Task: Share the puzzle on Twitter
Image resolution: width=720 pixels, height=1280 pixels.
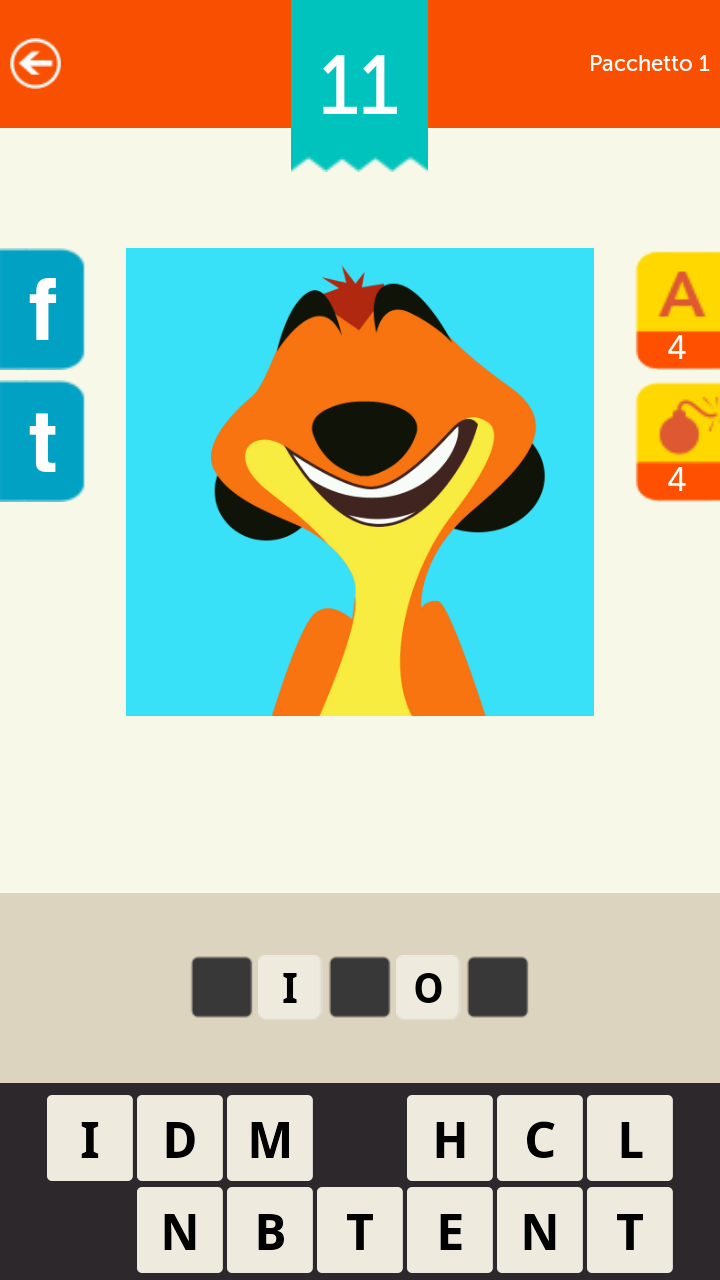Action: (x=42, y=441)
